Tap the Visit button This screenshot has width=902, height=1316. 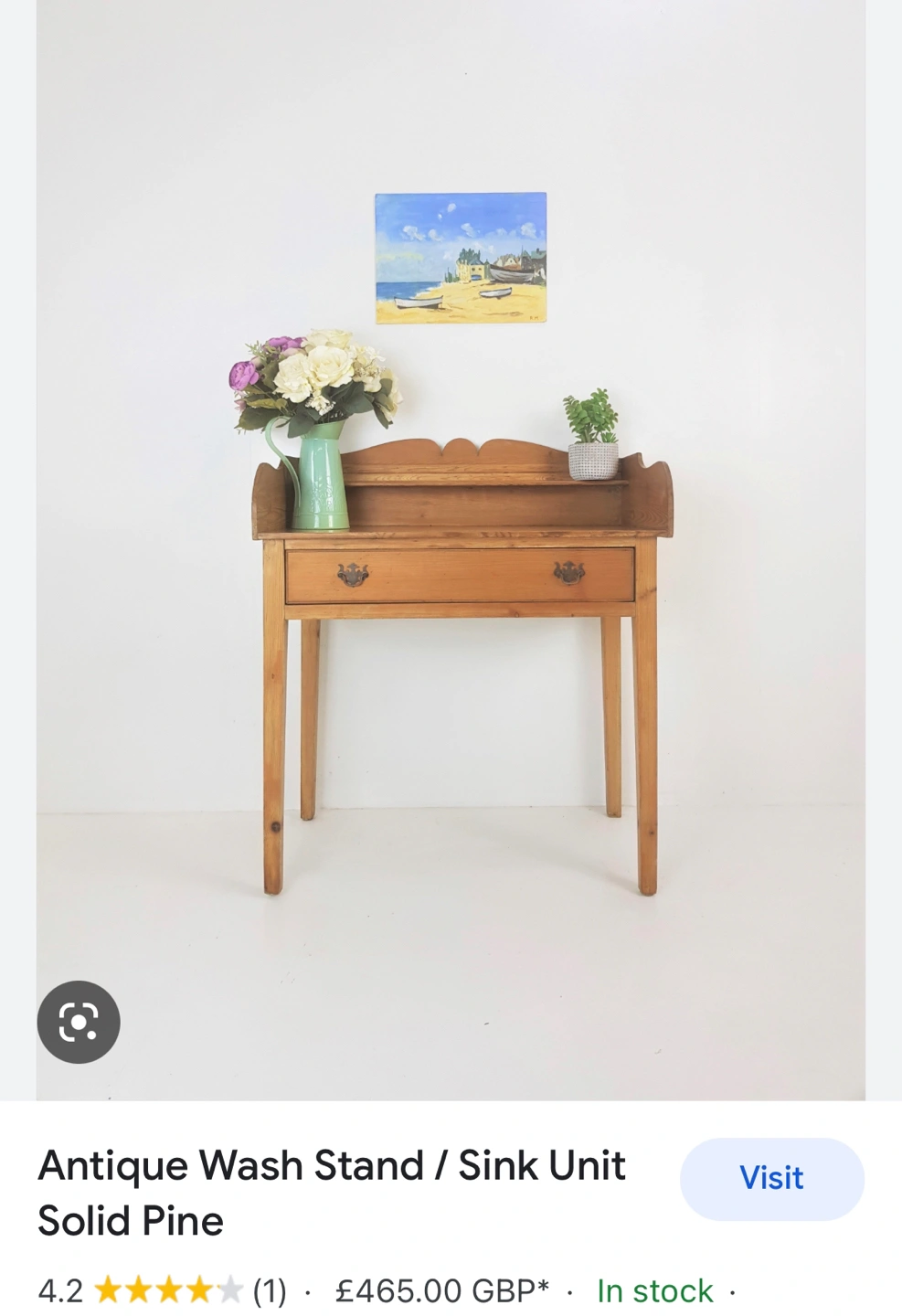(x=771, y=1178)
